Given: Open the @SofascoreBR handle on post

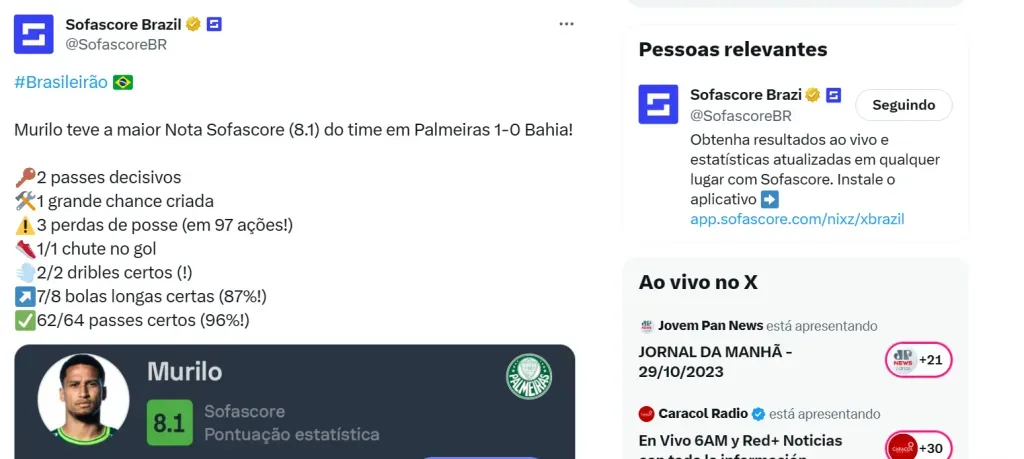Looking at the screenshot, I should (x=116, y=44).
